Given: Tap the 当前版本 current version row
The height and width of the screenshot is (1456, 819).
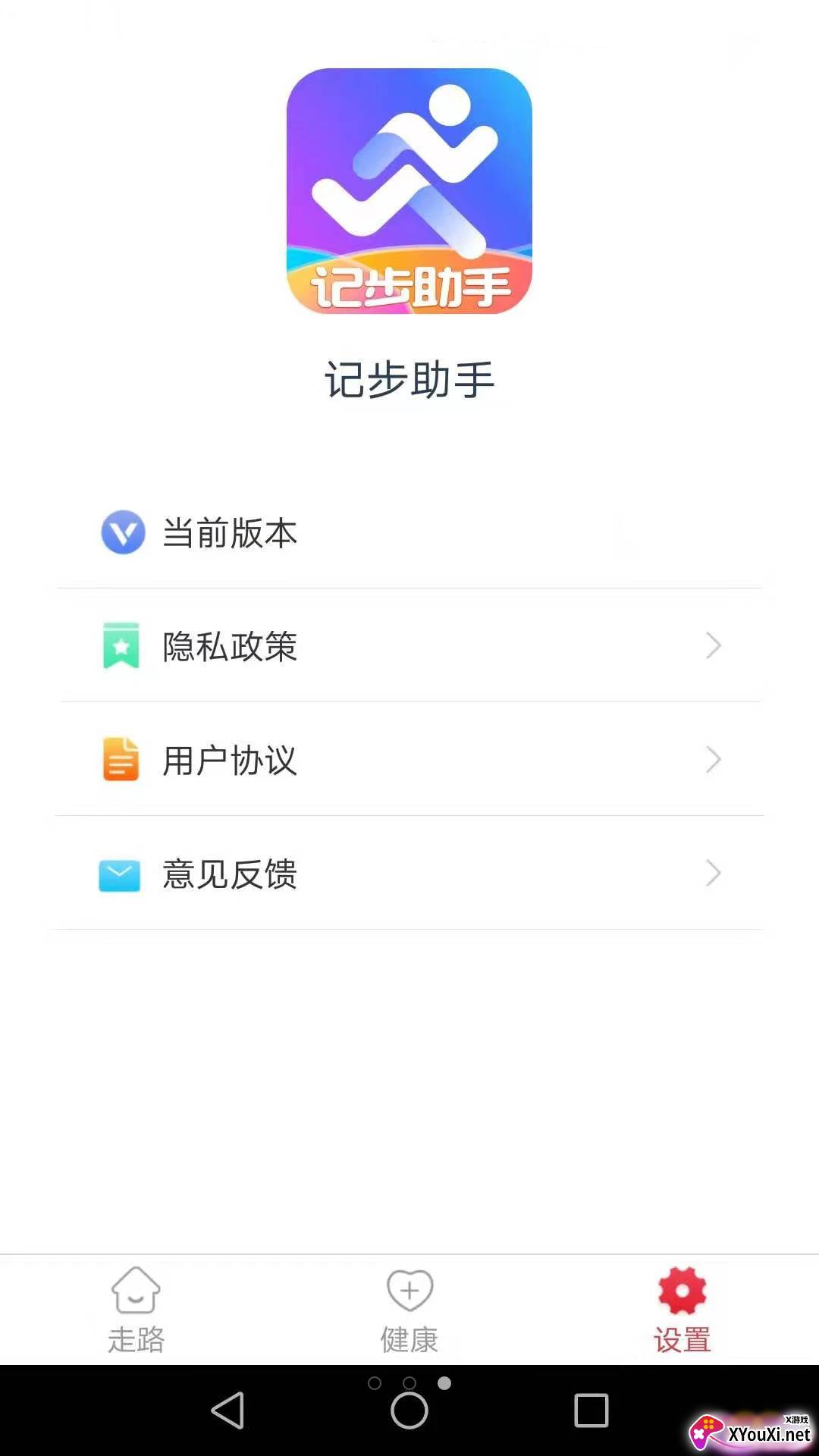Looking at the screenshot, I should coord(409,532).
